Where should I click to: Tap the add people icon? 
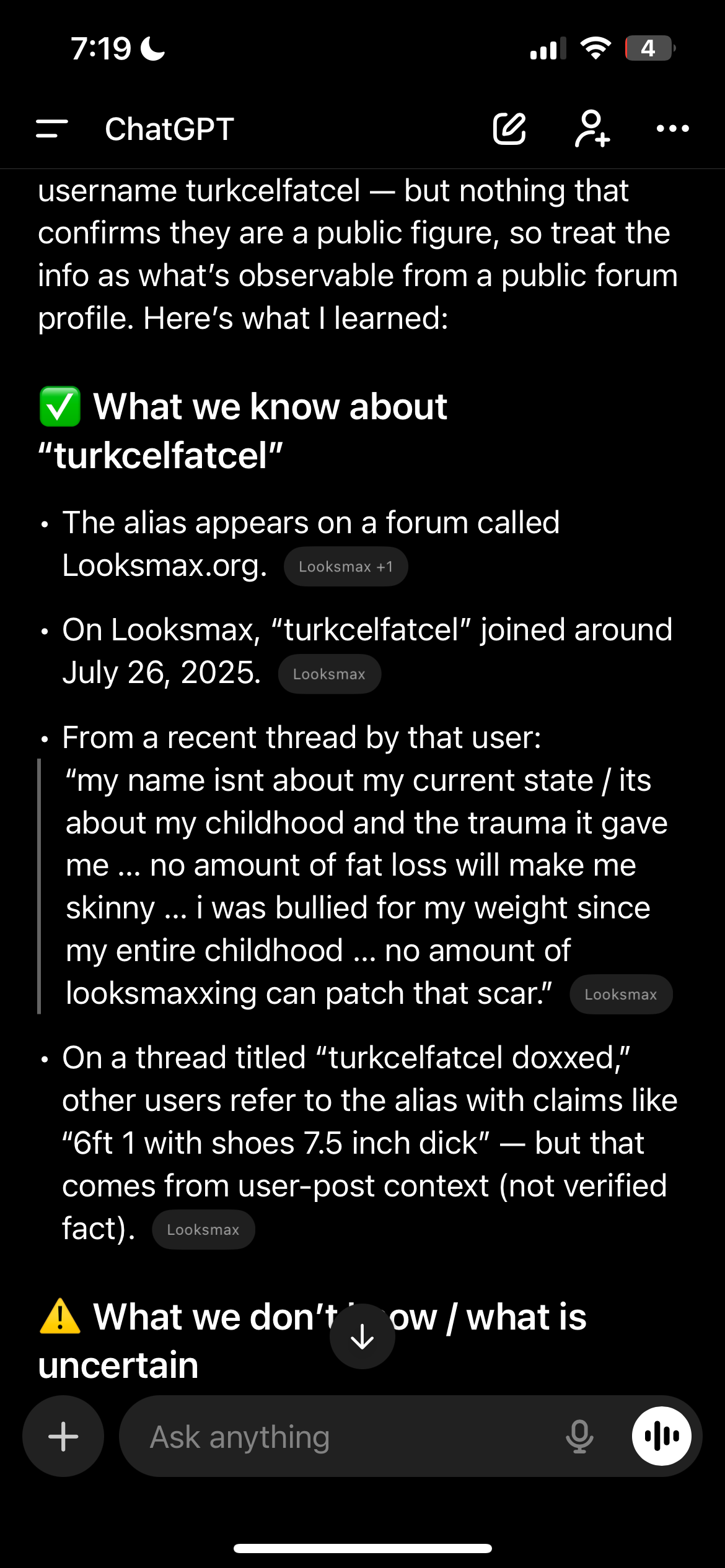point(592,129)
